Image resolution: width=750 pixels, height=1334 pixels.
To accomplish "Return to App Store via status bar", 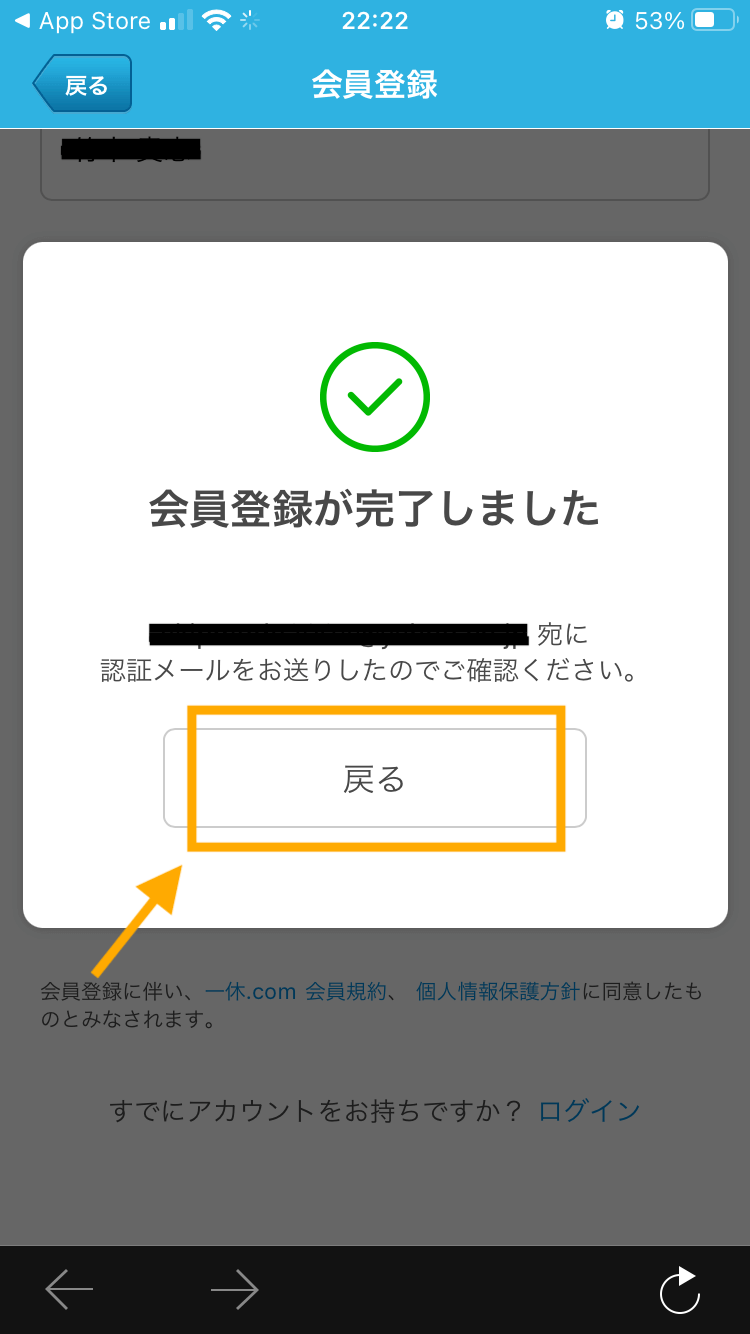I will [82, 20].
